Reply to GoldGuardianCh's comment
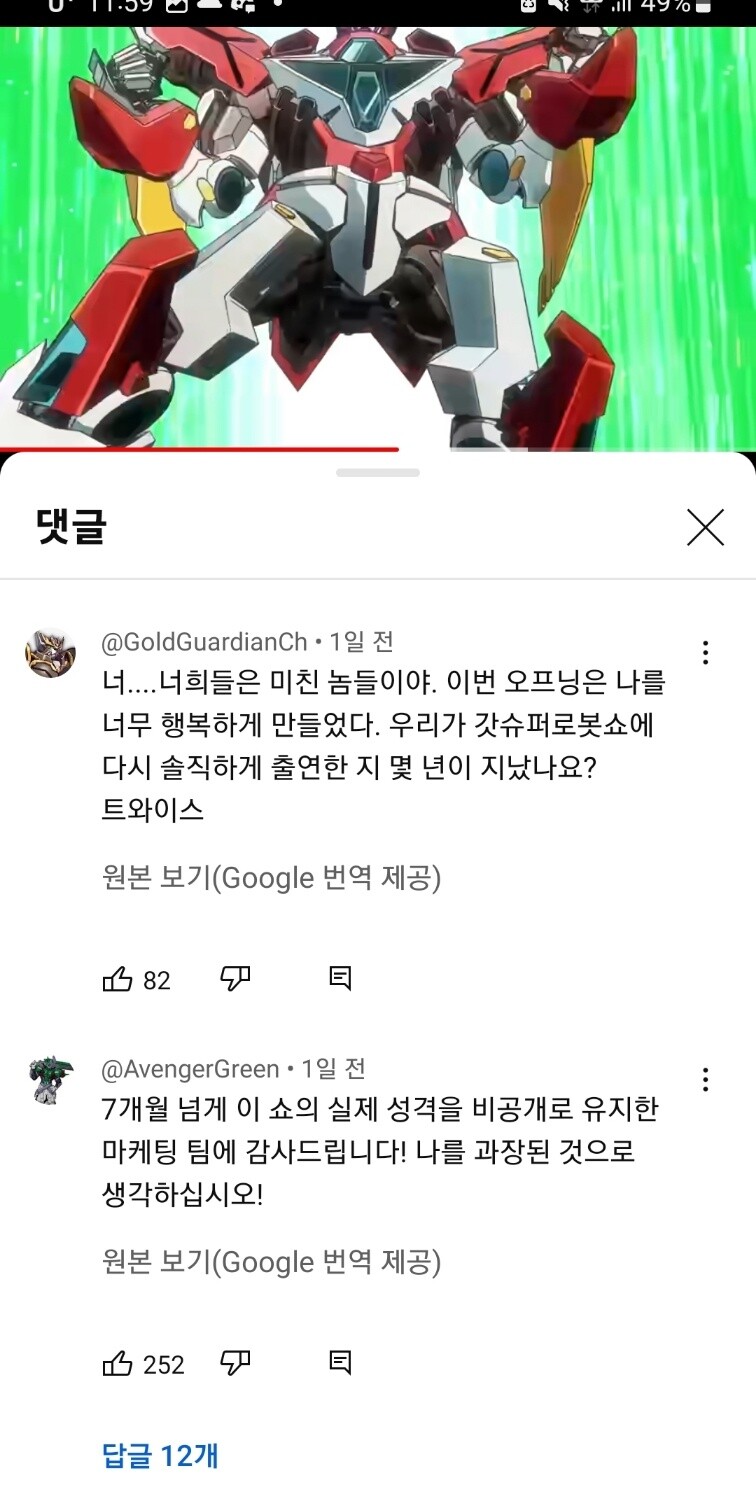 [340, 979]
